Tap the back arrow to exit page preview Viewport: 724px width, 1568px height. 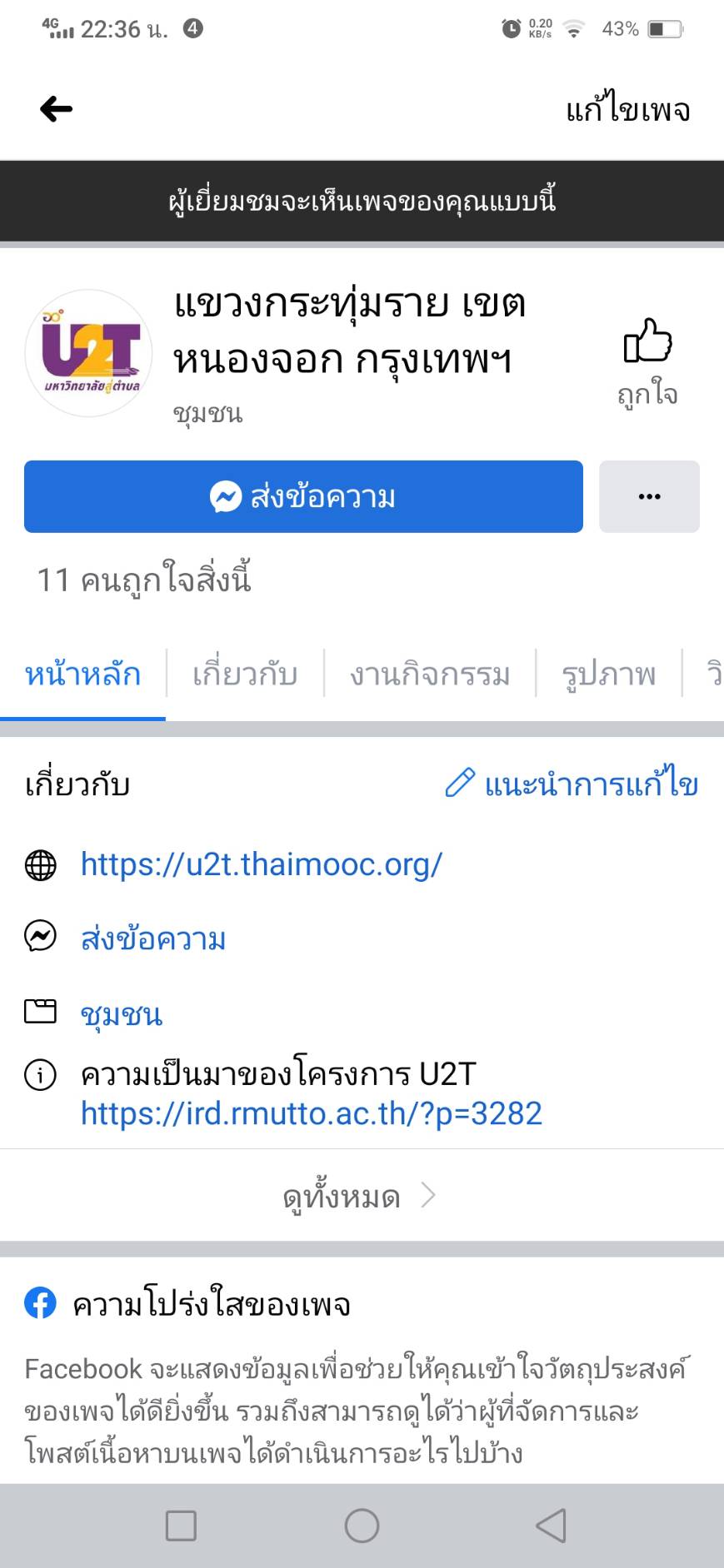point(54,108)
